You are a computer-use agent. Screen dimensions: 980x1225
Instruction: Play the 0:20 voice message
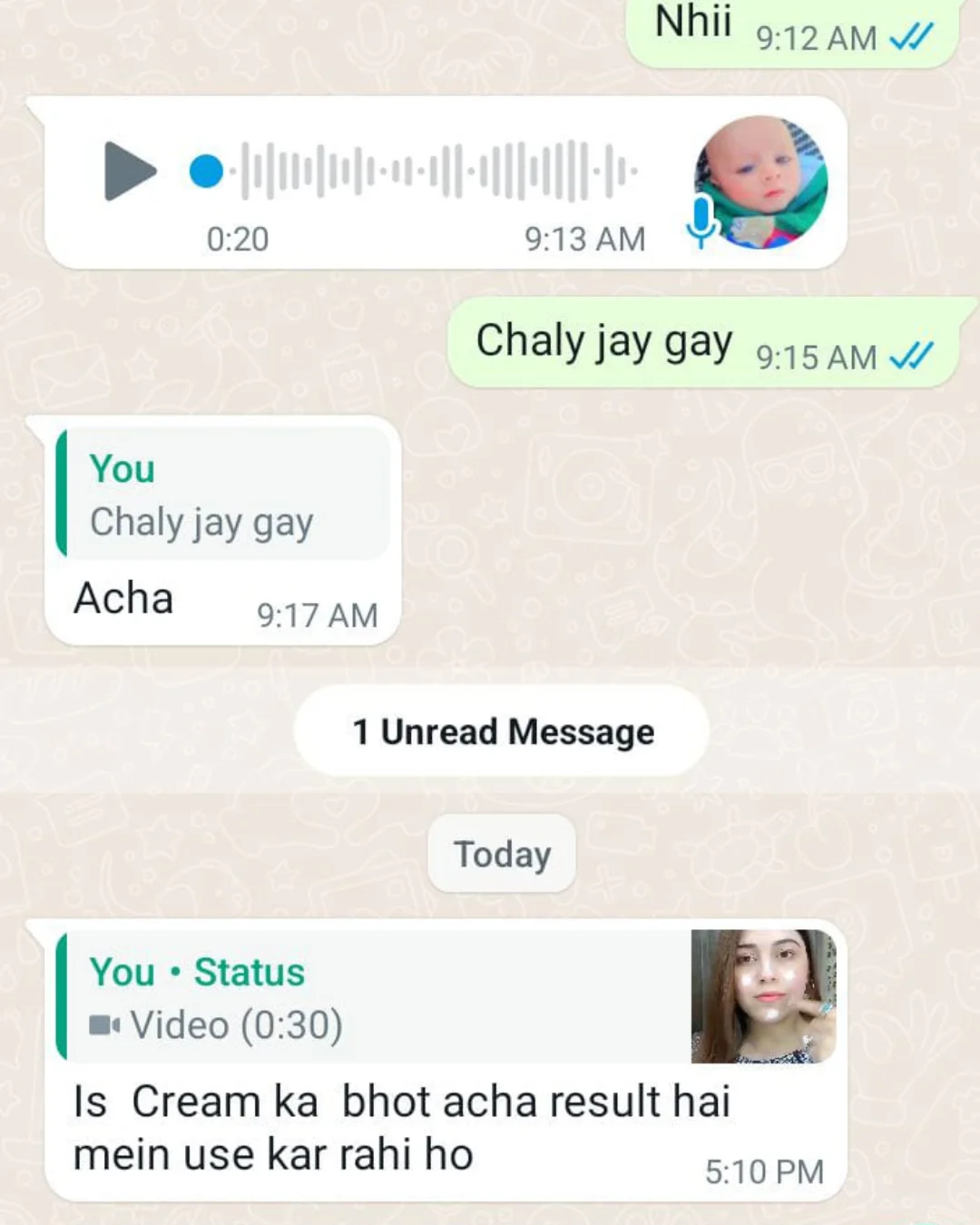(x=130, y=171)
